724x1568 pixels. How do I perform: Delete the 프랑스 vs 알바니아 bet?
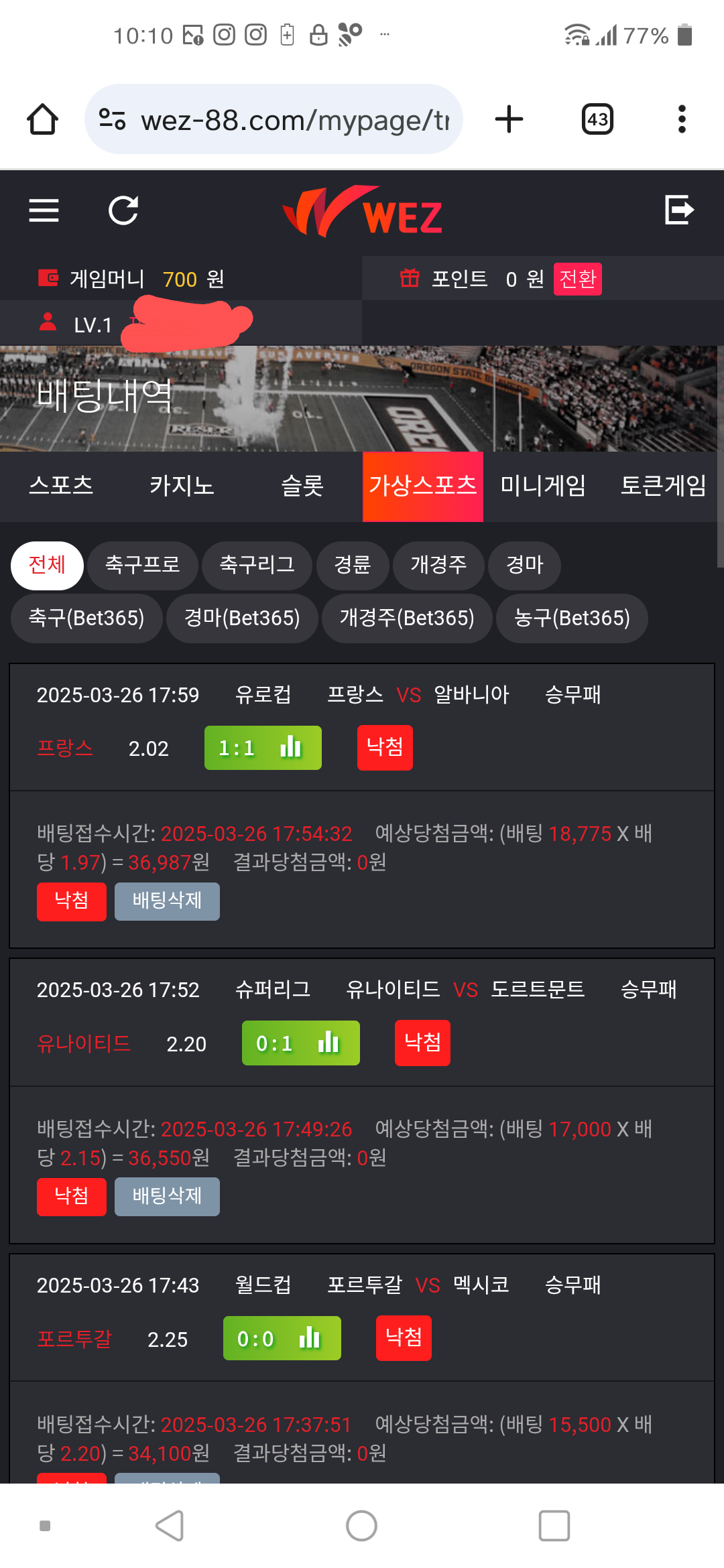pos(167,901)
